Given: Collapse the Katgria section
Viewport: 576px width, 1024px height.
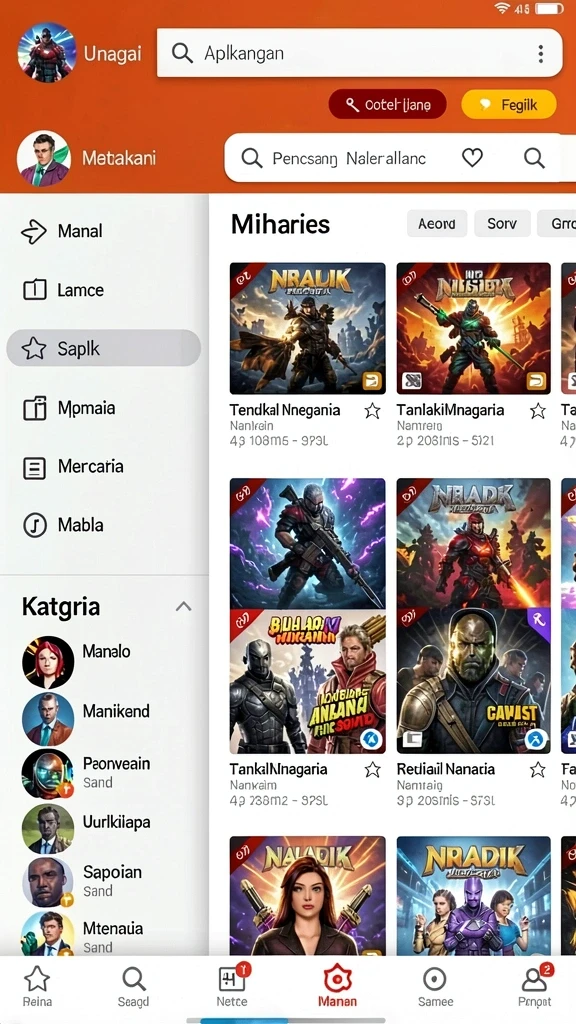Looking at the screenshot, I should (x=184, y=607).
